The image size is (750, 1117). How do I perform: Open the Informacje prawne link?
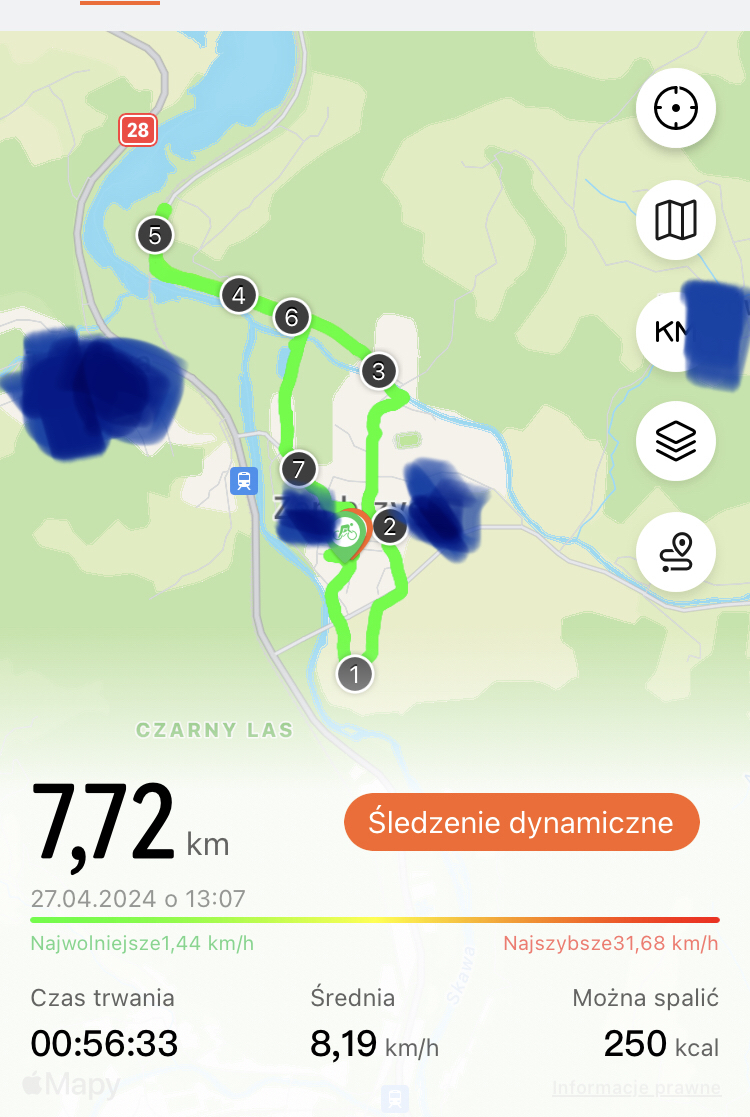tap(636, 1088)
